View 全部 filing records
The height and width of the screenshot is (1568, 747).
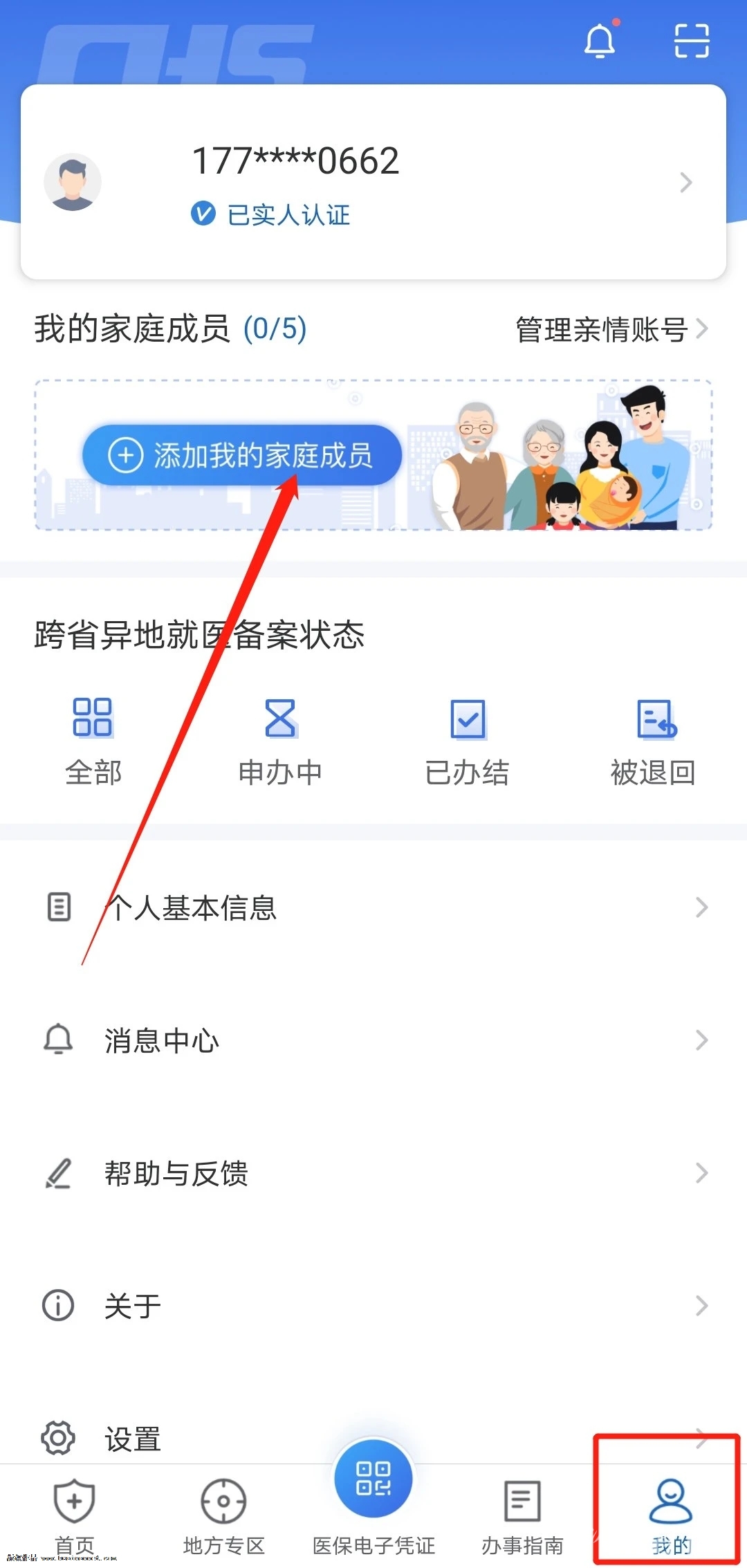pyautogui.click(x=93, y=741)
